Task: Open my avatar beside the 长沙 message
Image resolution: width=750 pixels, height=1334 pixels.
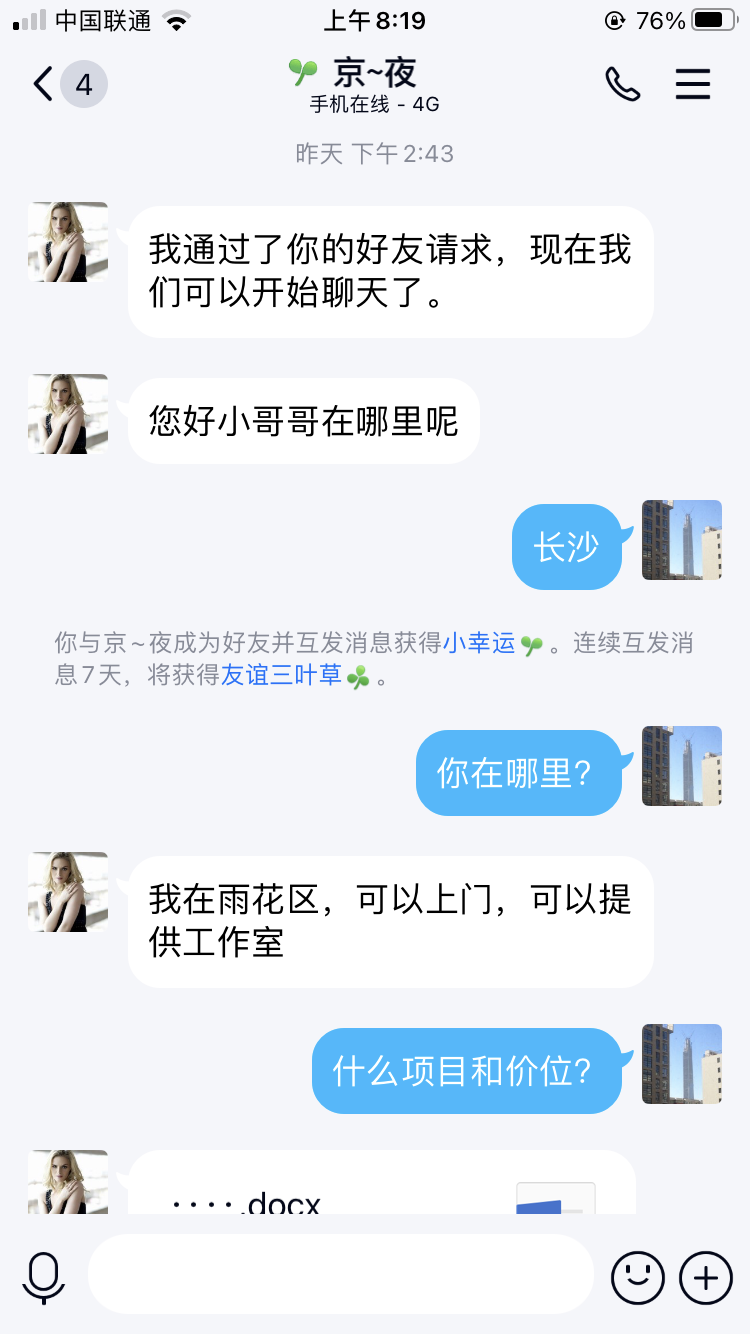Action: [x=682, y=540]
